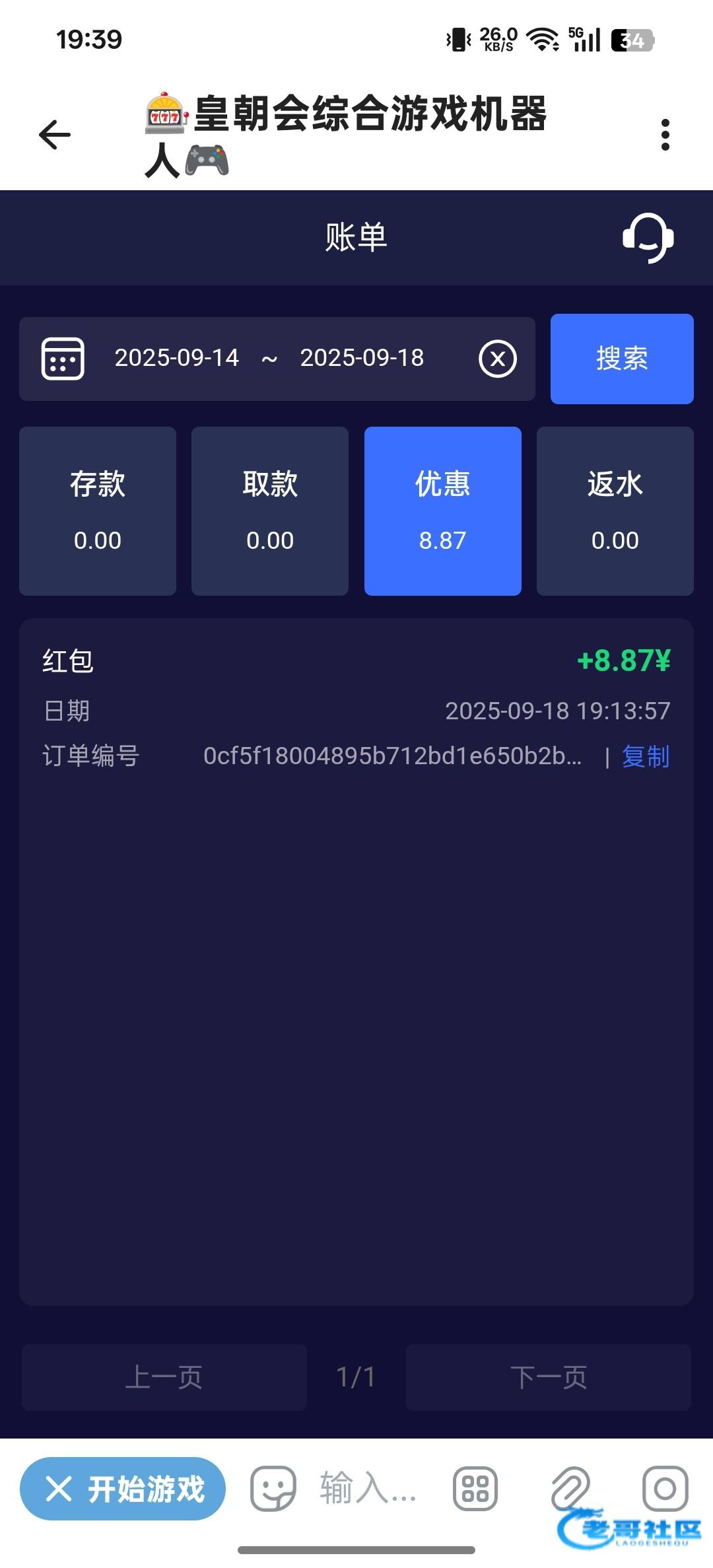Screen dimensions: 713x1568
Task: Clear the selected date range
Action: pyautogui.click(x=497, y=359)
